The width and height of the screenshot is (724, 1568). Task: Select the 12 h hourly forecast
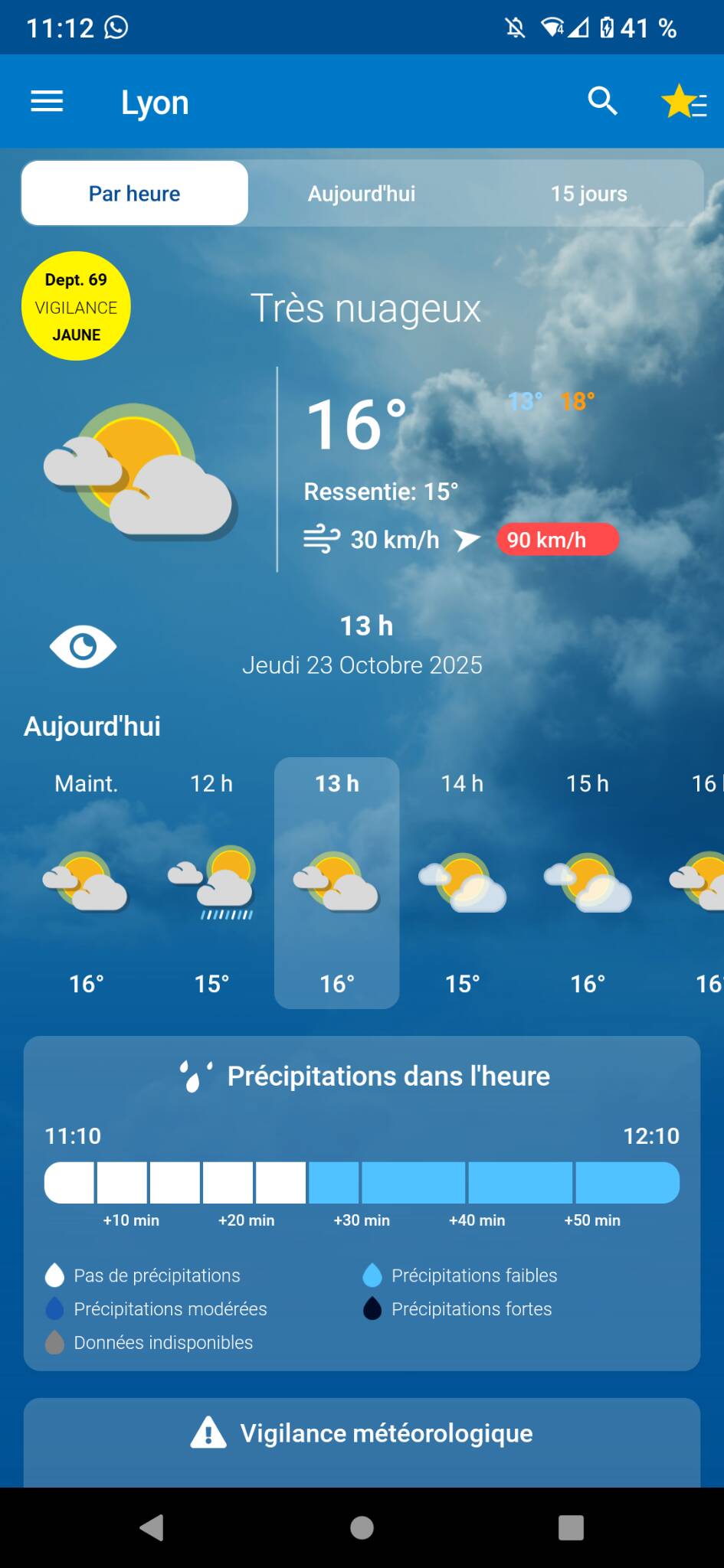pos(211,882)
